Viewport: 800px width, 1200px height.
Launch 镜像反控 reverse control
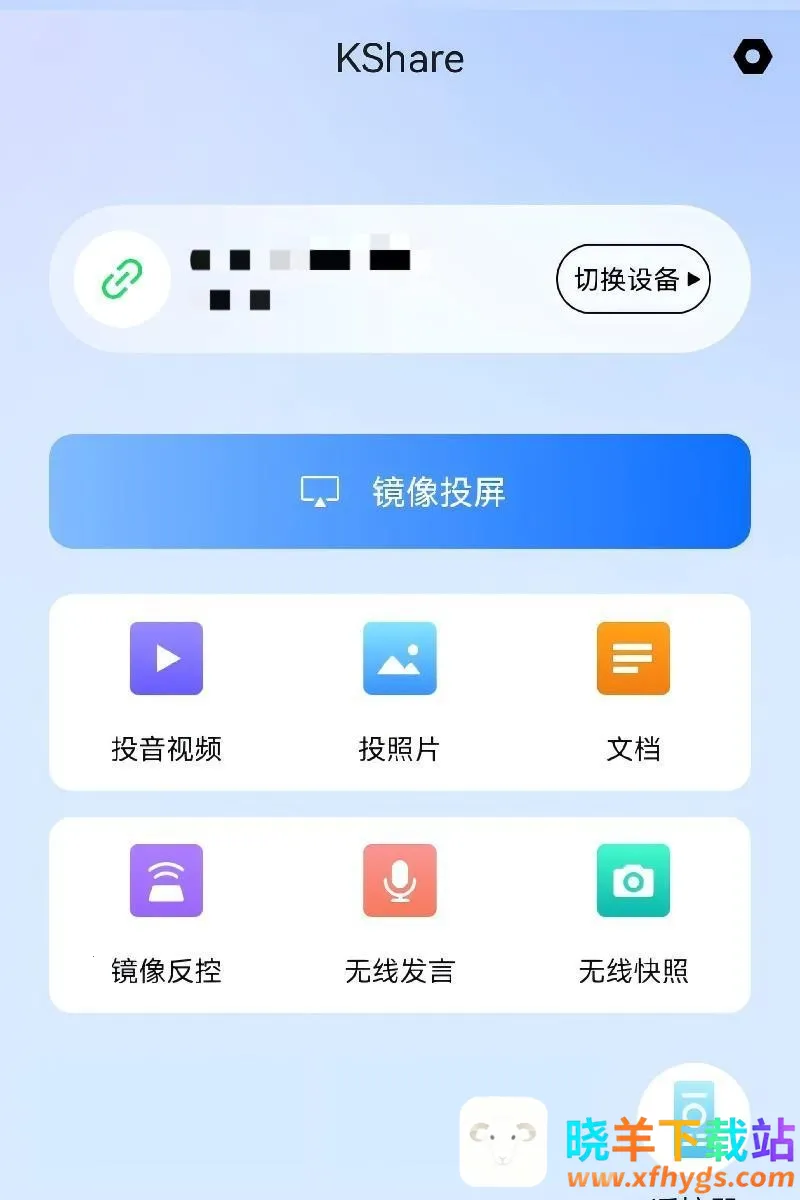[x=166, y=912]
